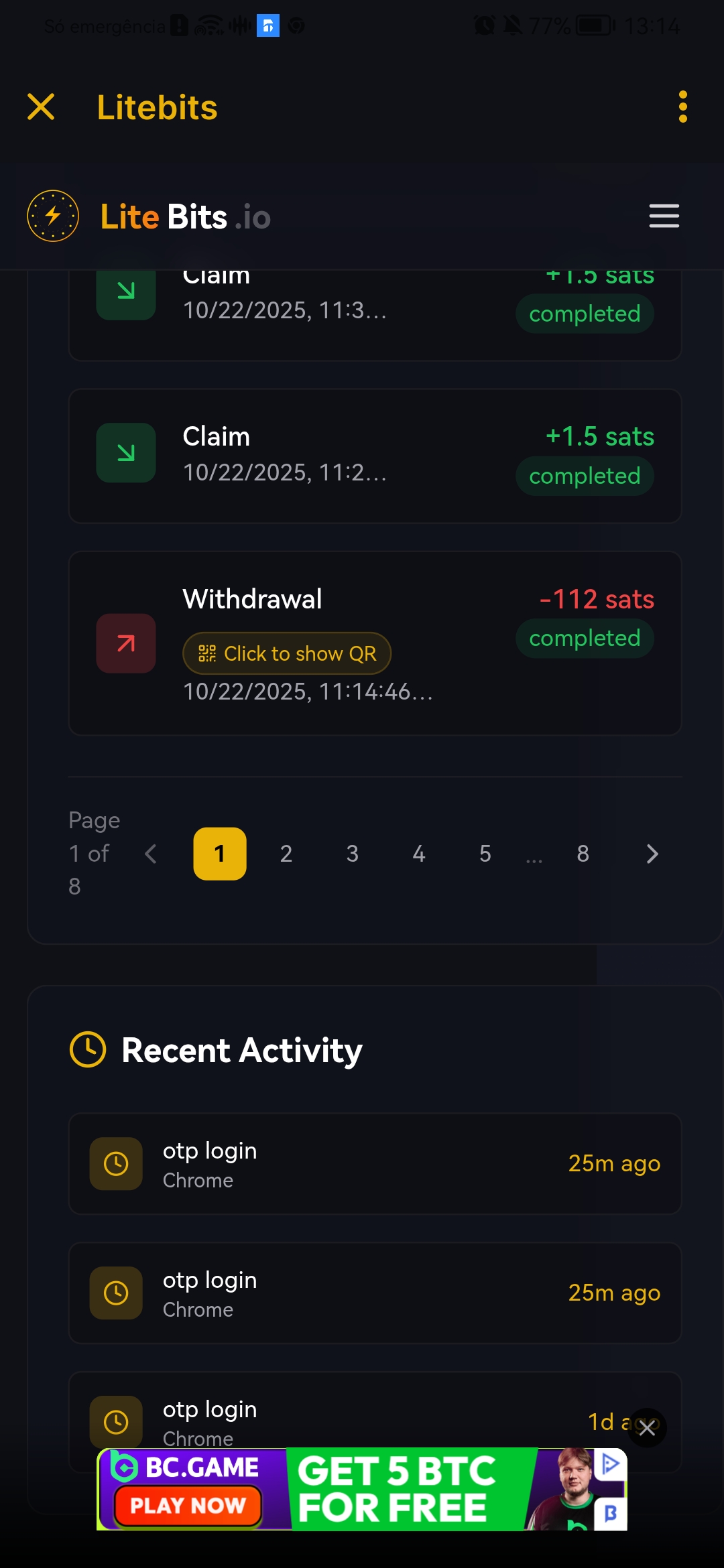Open page 5 of the list
Image resolution: width=724 pixels, height=1568 pixels.
pyautogui.click(x=485, y=854)
